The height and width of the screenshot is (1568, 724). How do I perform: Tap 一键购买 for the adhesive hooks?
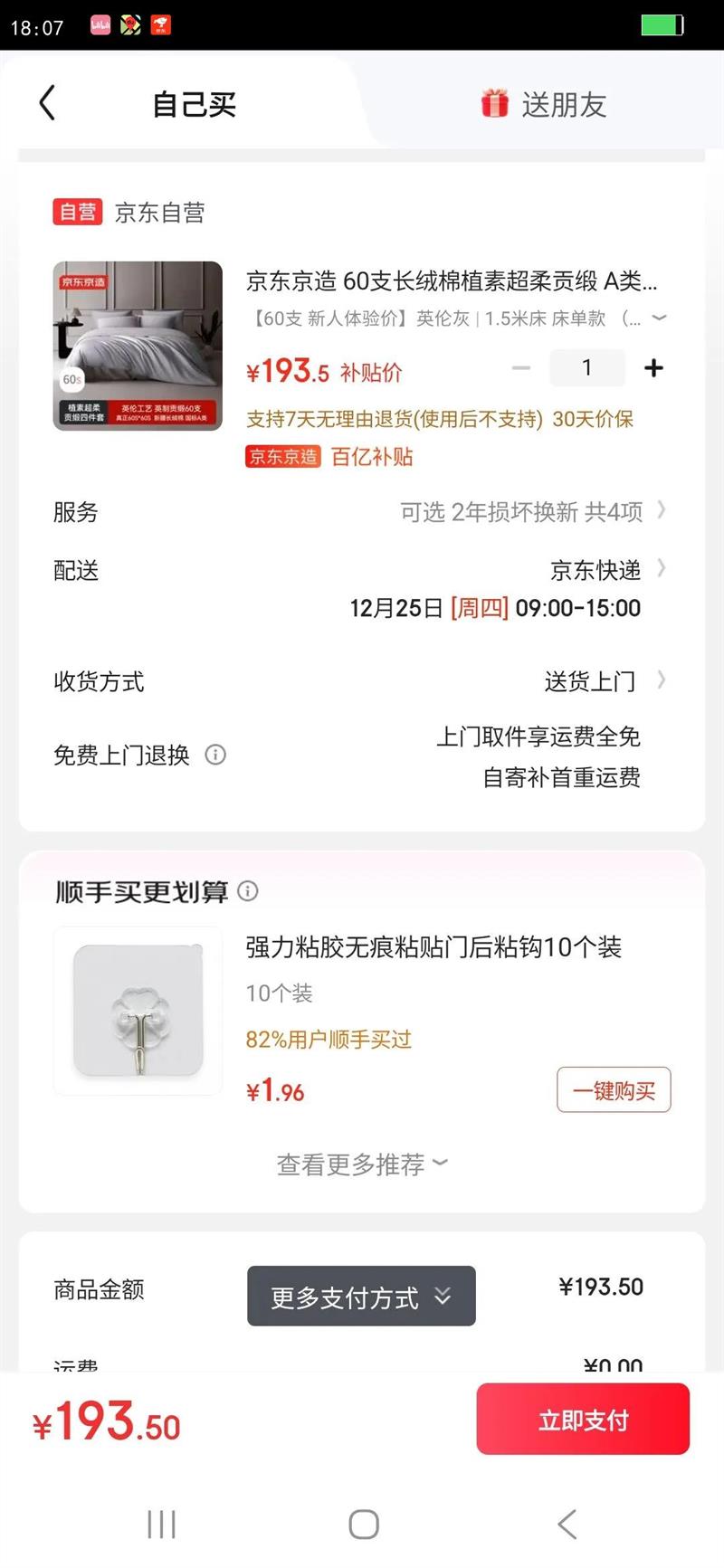tap(614, 1090)
